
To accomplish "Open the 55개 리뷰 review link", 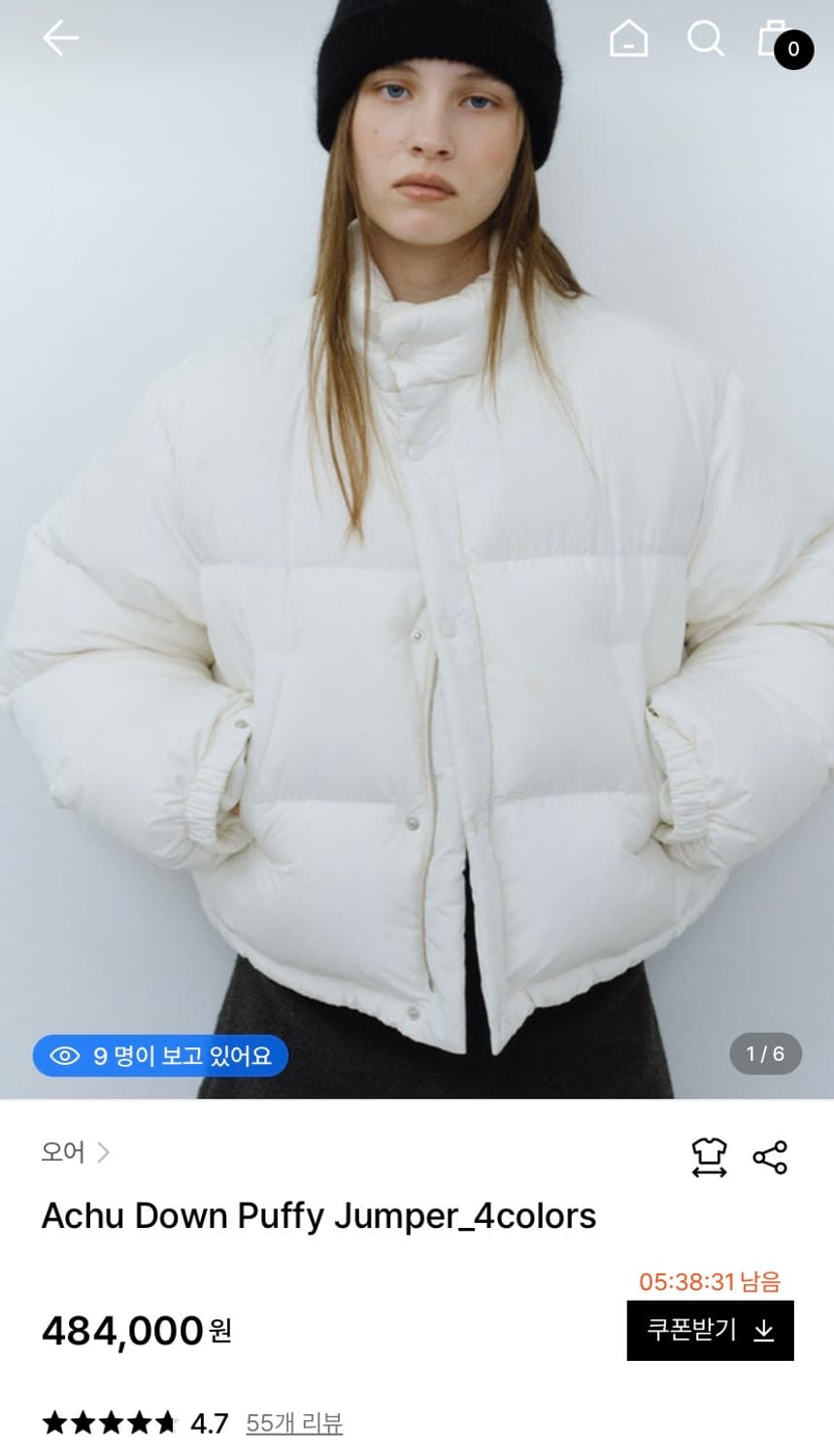I will 295,1422.
